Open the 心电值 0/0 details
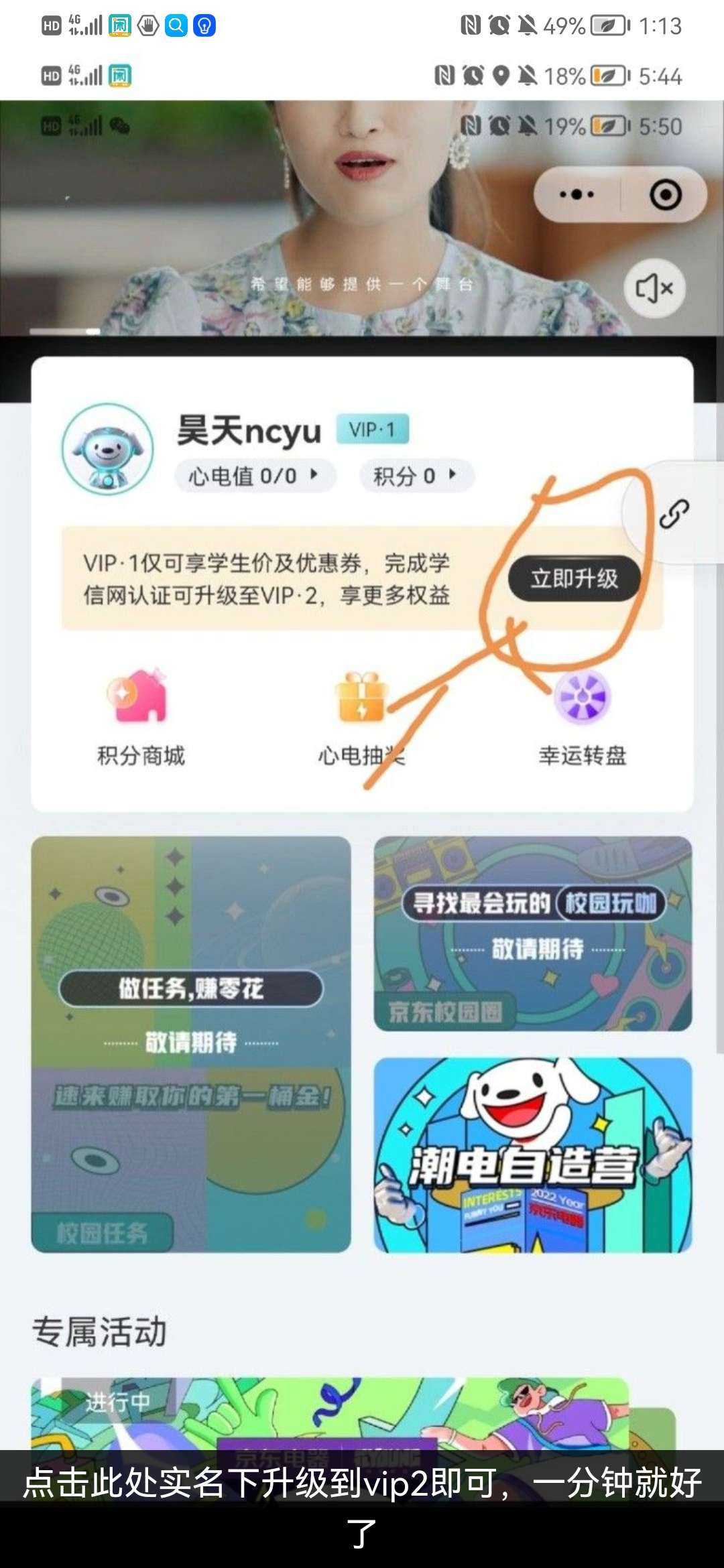The image size is (724, 1568). (x=254, y=476)
